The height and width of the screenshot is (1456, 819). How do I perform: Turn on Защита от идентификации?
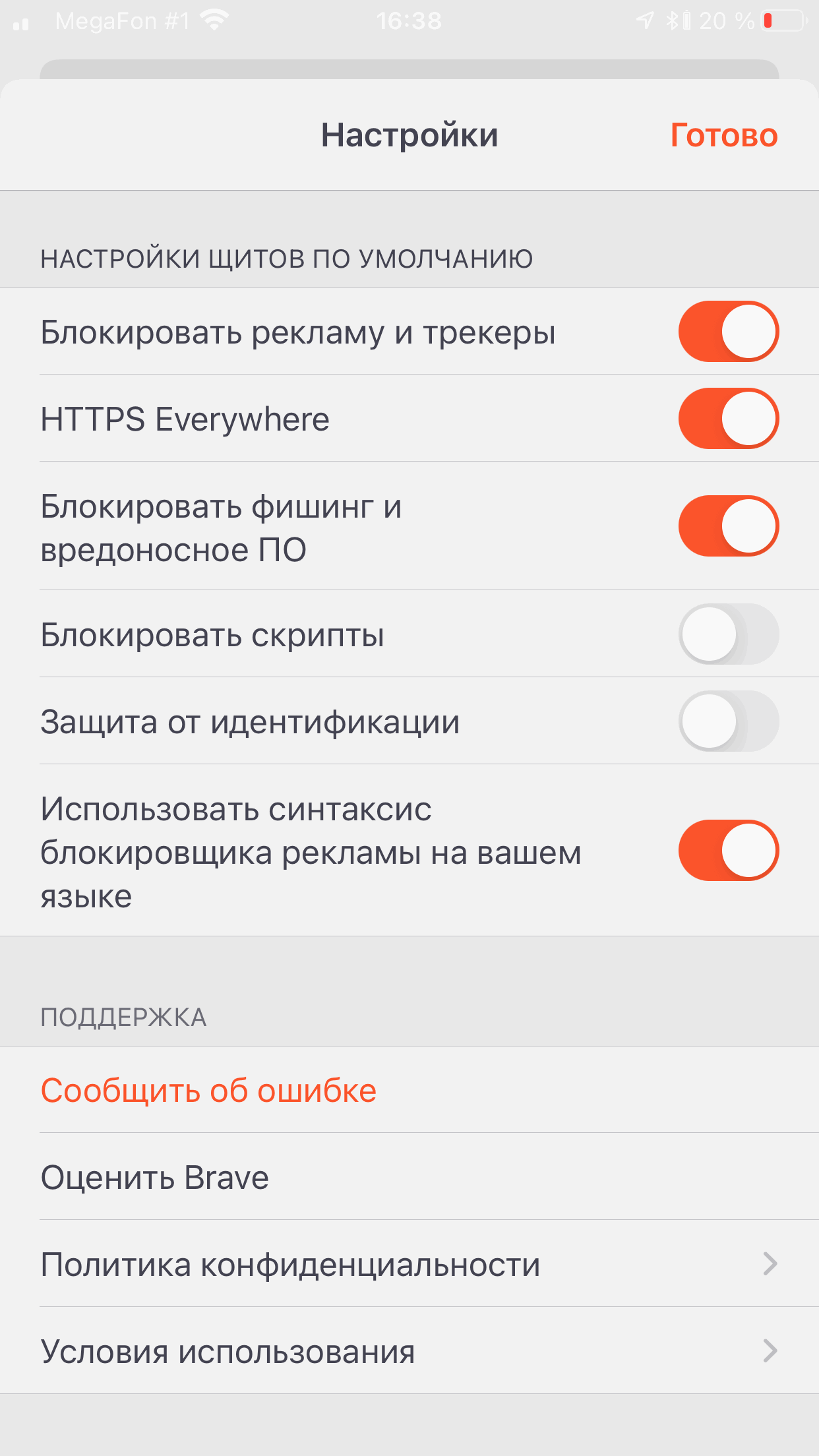point(728,721)
